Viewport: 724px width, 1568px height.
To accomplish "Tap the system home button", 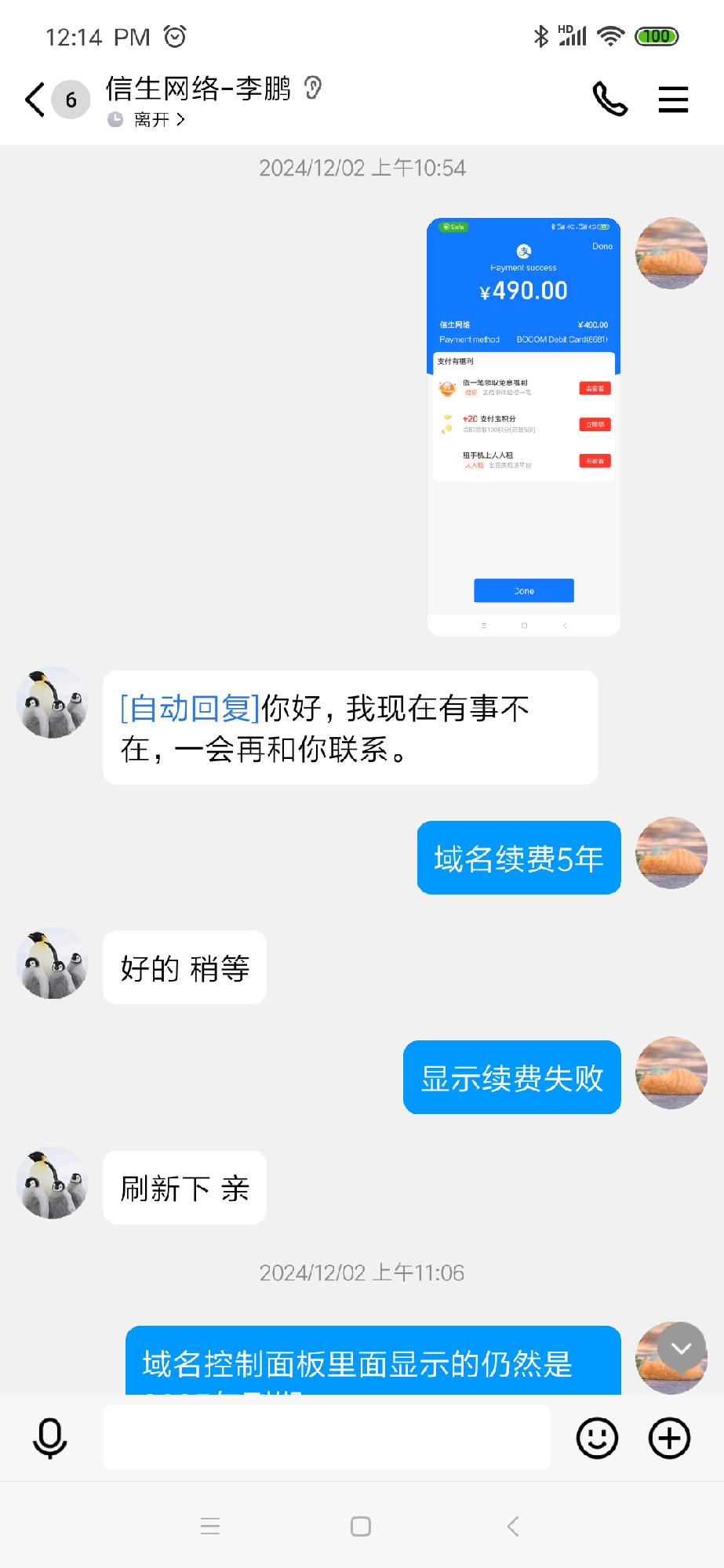I will click(x=361, y=1526).
